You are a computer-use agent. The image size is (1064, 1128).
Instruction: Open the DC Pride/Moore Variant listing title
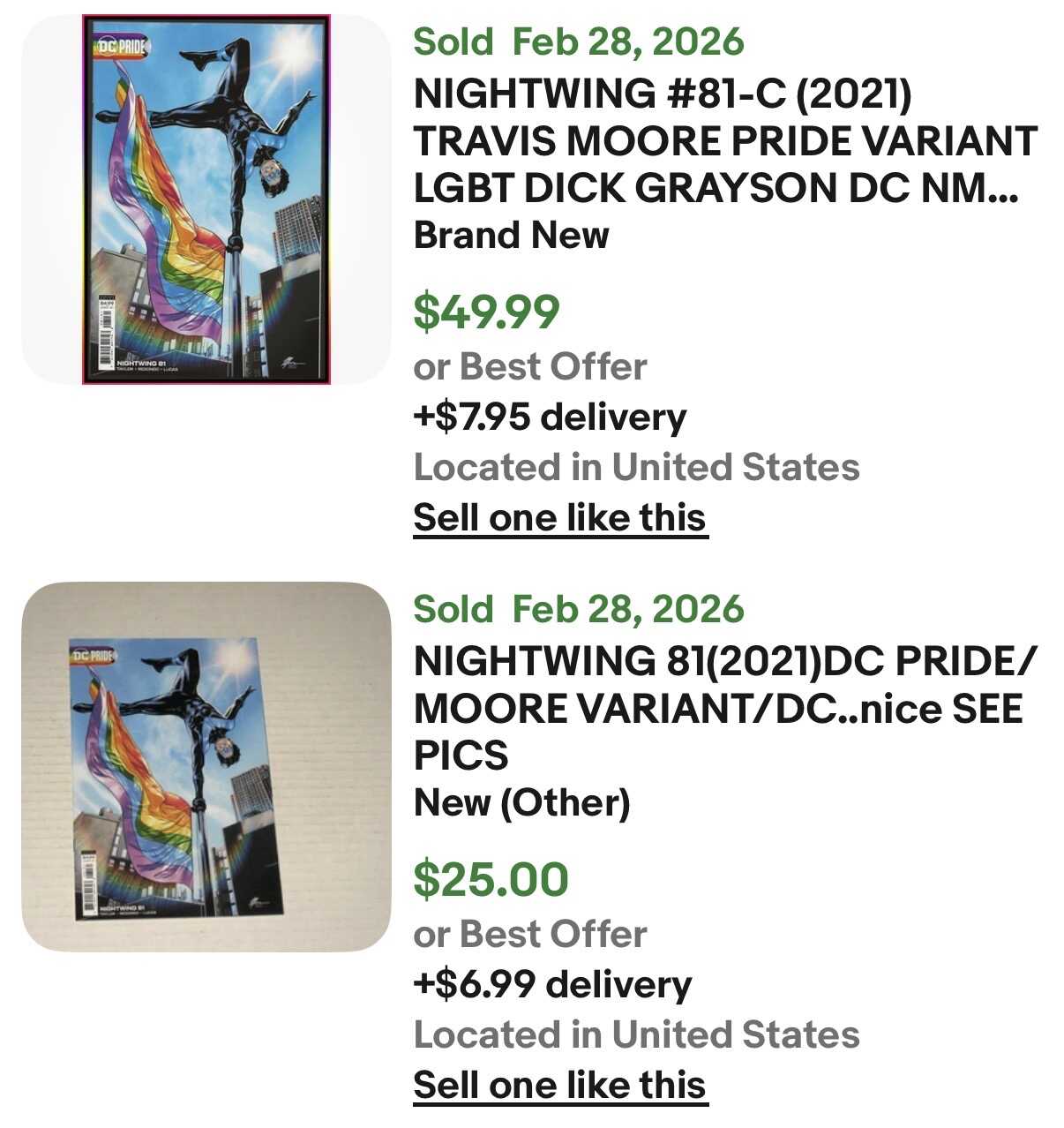point(723,708)
